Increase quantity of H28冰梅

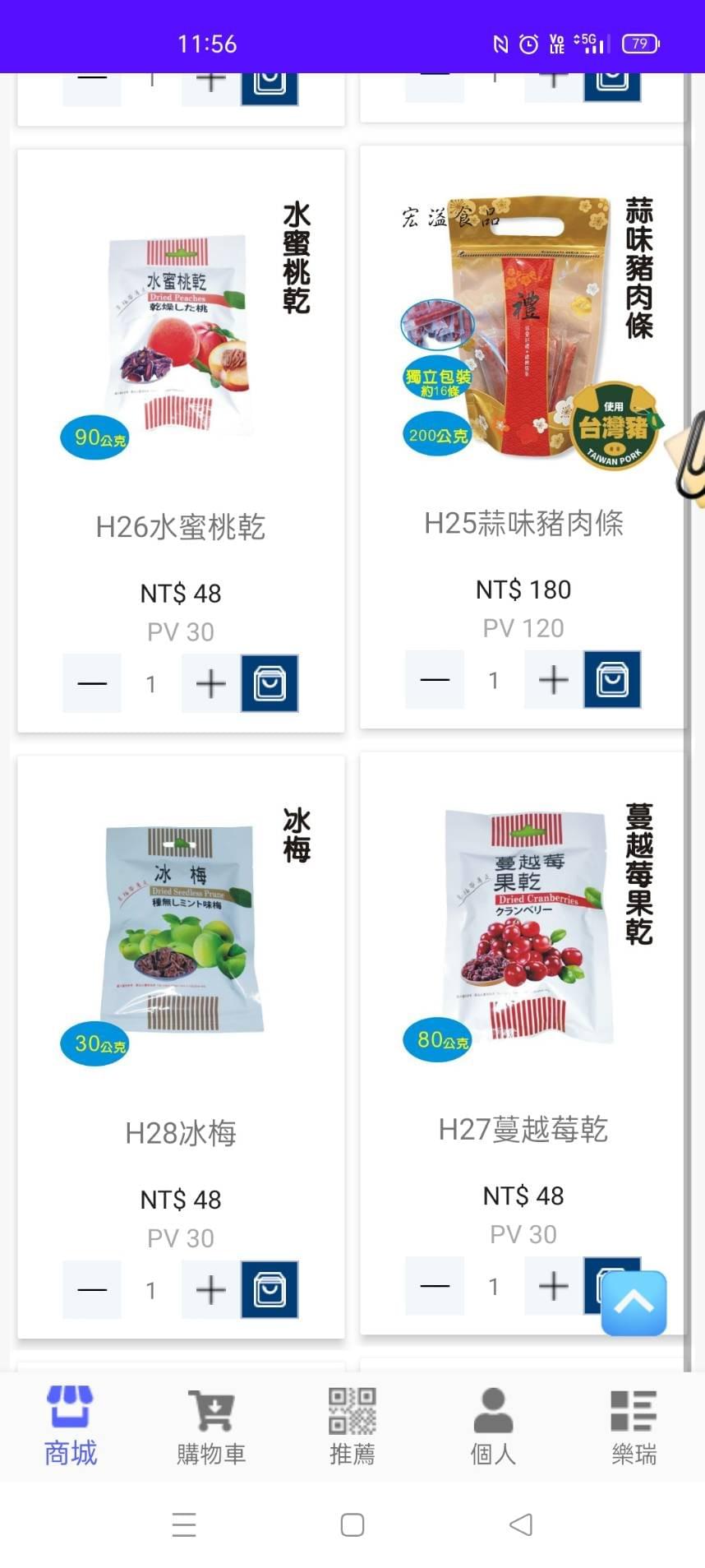[210, 1289]
